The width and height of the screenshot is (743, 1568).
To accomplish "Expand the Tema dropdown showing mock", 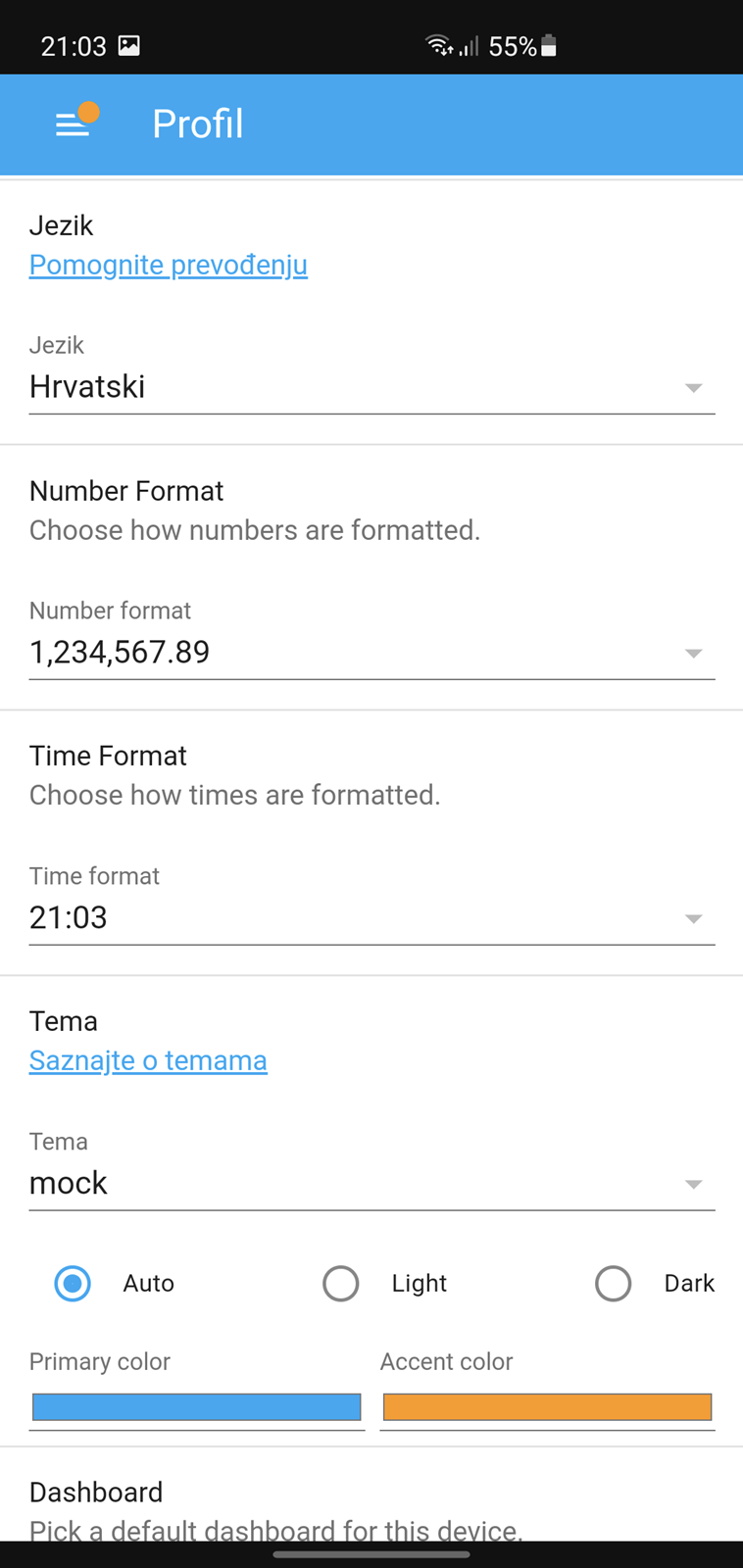I will [371, 1170].
